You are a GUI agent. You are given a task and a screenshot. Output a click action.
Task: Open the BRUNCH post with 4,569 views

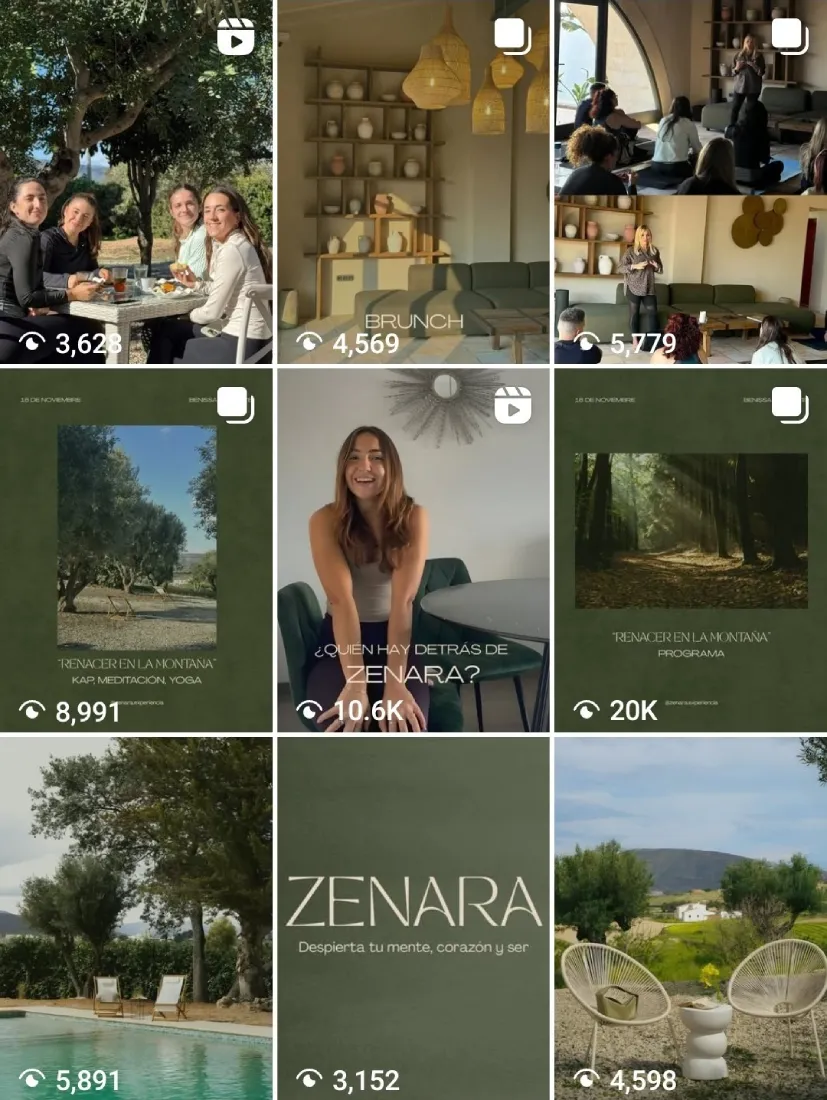pyautogui.click(x=413, y=181)
